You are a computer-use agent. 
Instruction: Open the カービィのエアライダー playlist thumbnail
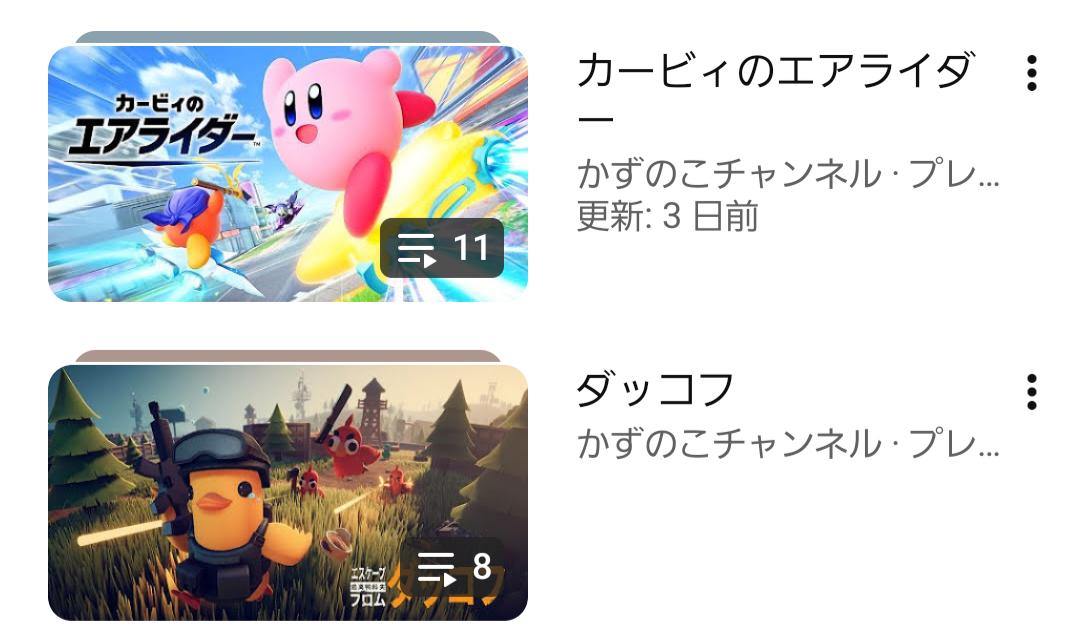(x=288, y=172)
